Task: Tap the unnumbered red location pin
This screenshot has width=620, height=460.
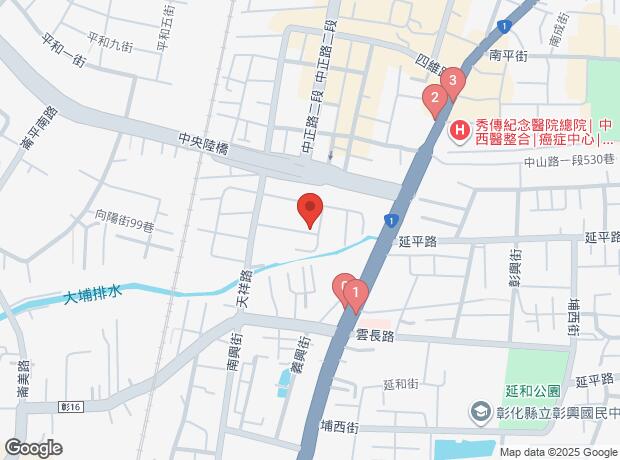Action: pyautogui.click(x=310, y=209)
